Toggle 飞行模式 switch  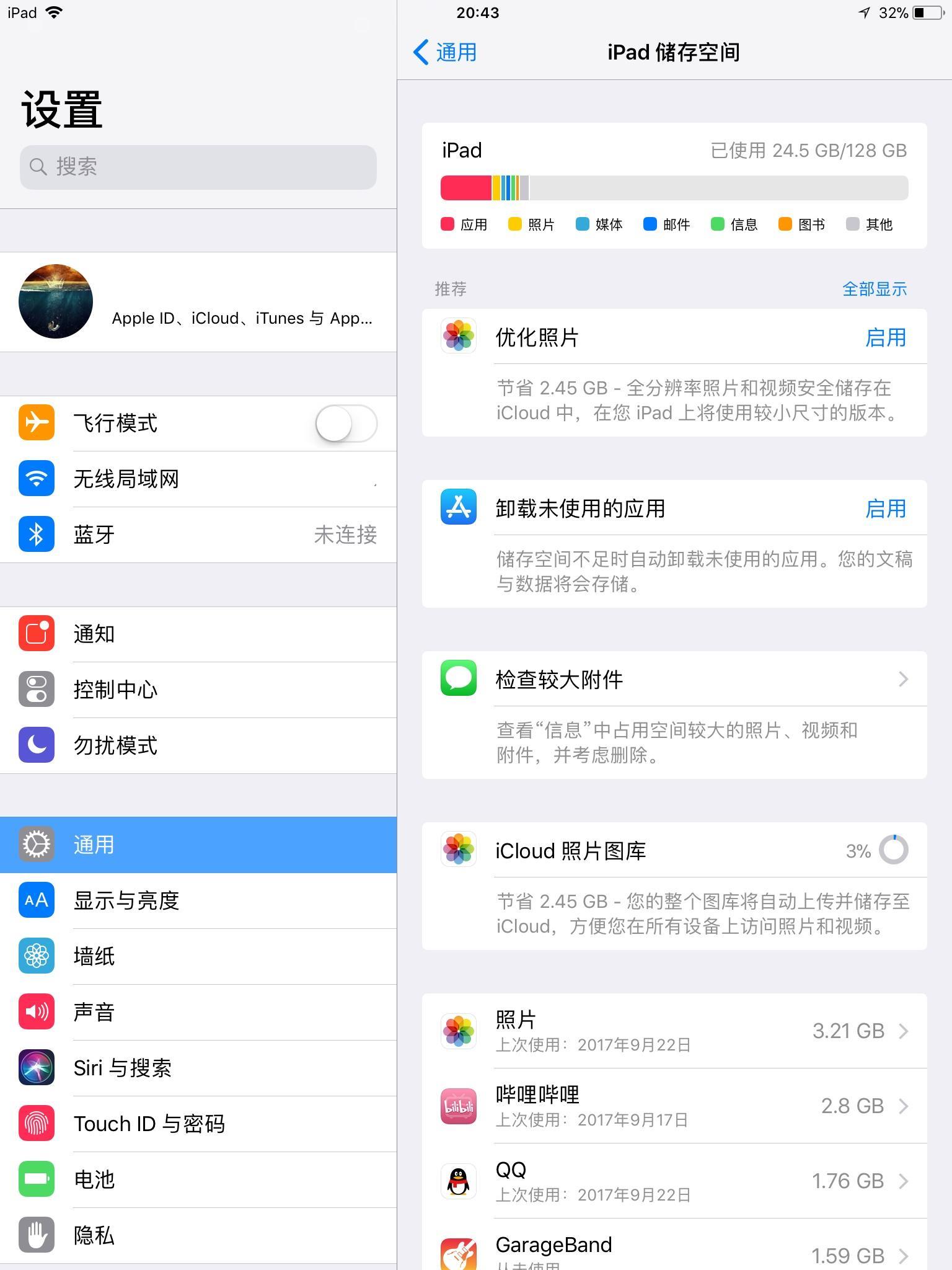[346, 424]
